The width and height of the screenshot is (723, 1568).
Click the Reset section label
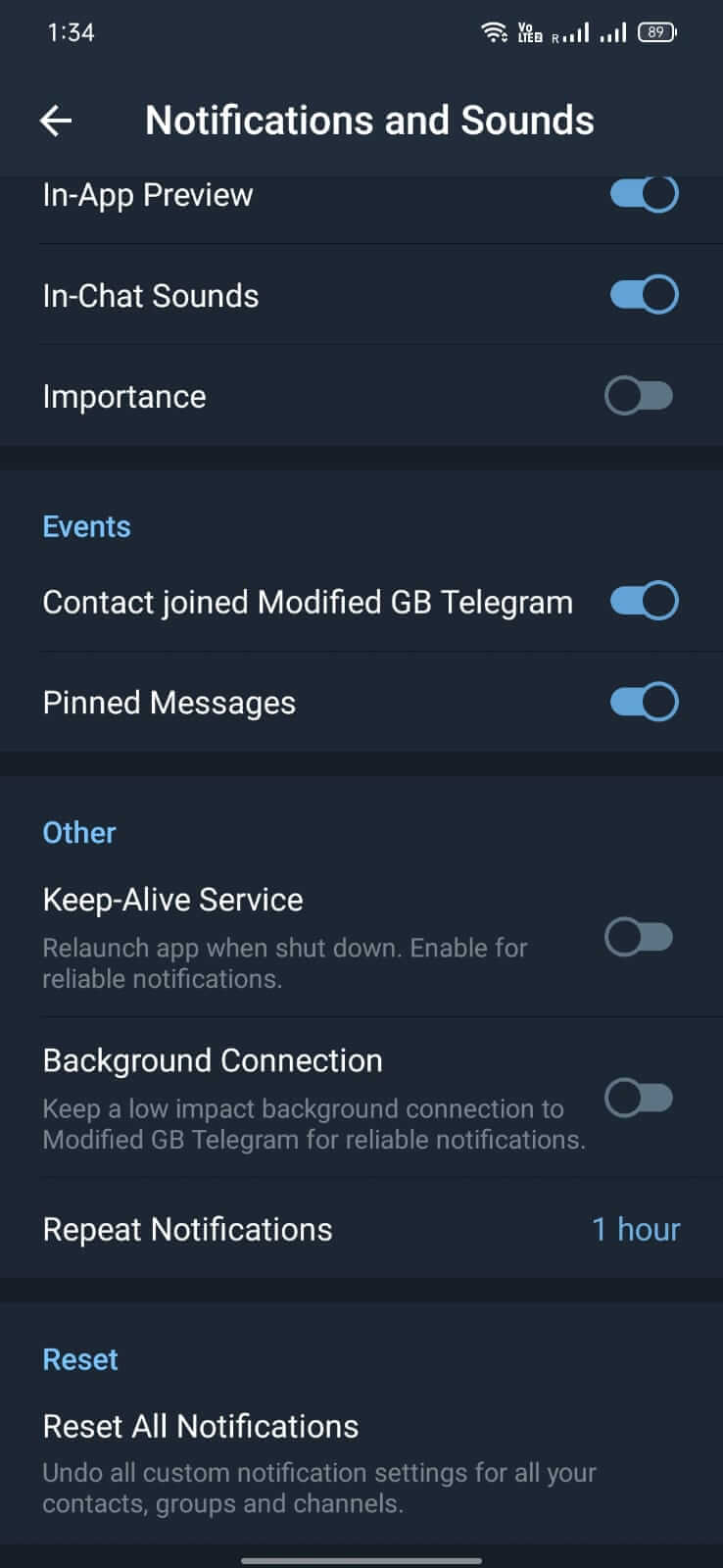[79, 1359]
